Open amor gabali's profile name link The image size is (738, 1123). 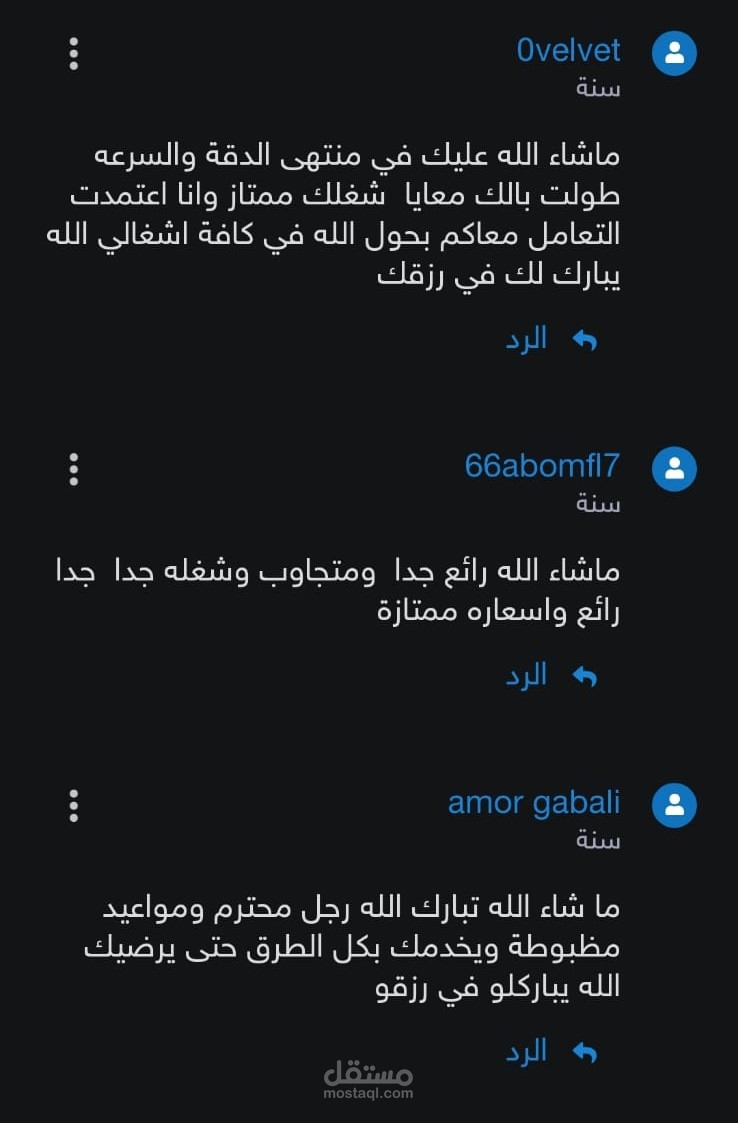[534, 802]
